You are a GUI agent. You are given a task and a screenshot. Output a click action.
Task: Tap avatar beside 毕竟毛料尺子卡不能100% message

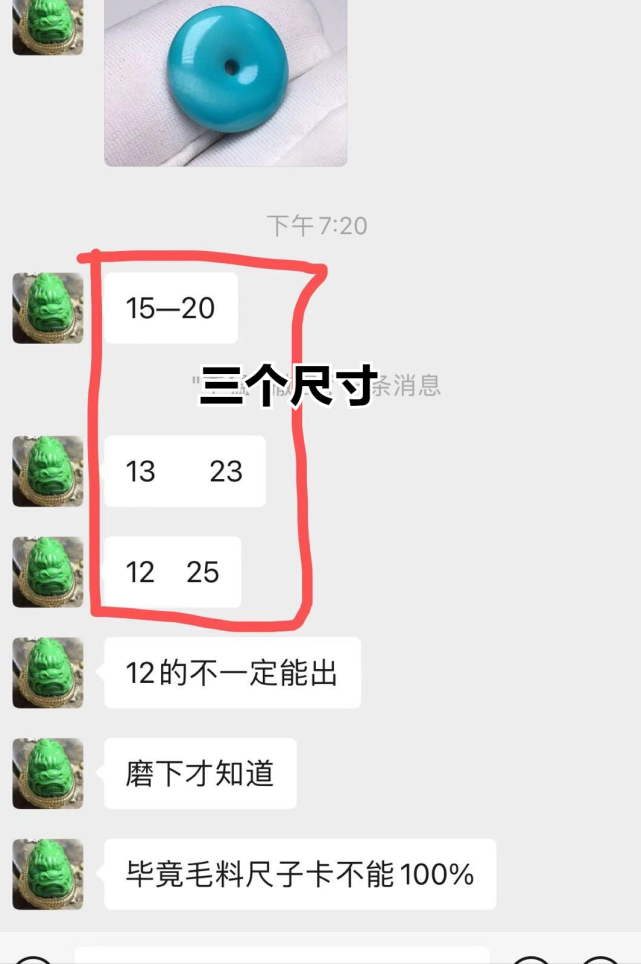click(x=48, y=875)
